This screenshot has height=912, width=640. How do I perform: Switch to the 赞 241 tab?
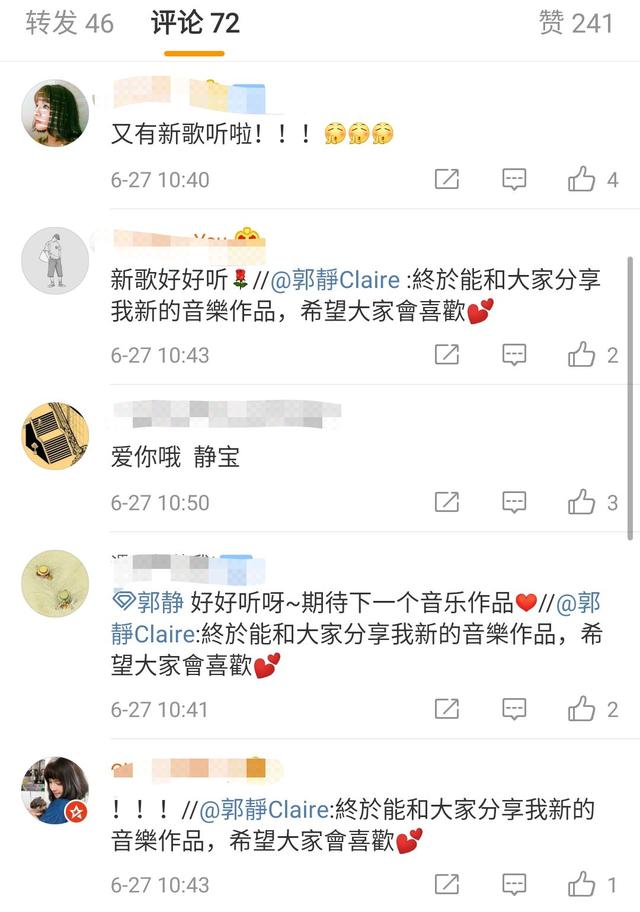576,24
